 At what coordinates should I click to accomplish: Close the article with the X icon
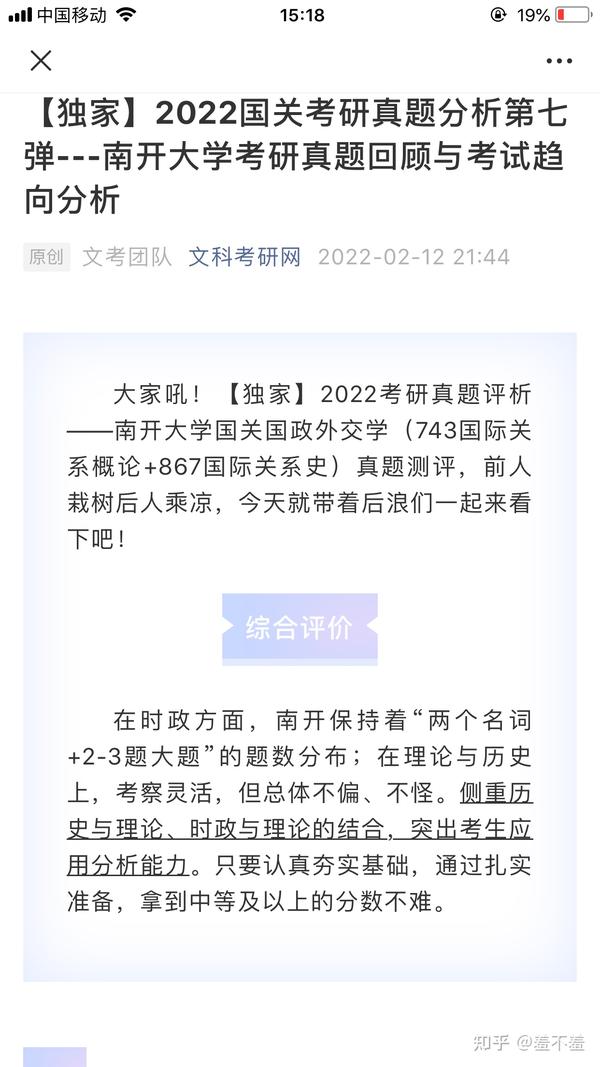coord(41,61)
